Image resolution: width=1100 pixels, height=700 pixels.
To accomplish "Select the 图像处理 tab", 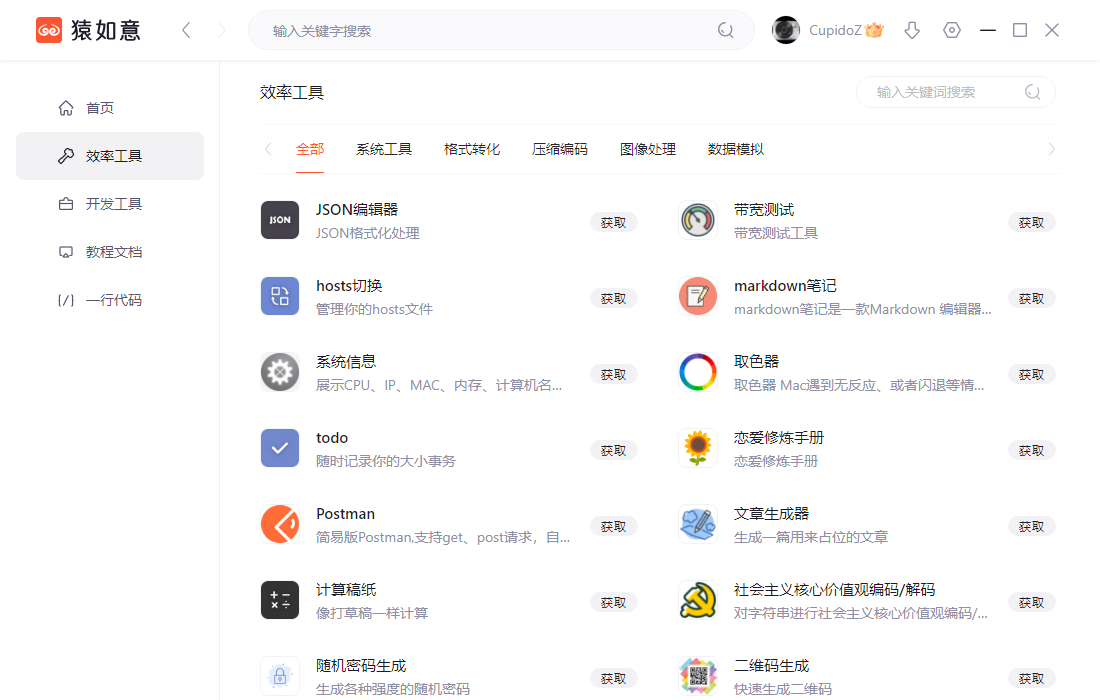I will [x=648, y=149].
